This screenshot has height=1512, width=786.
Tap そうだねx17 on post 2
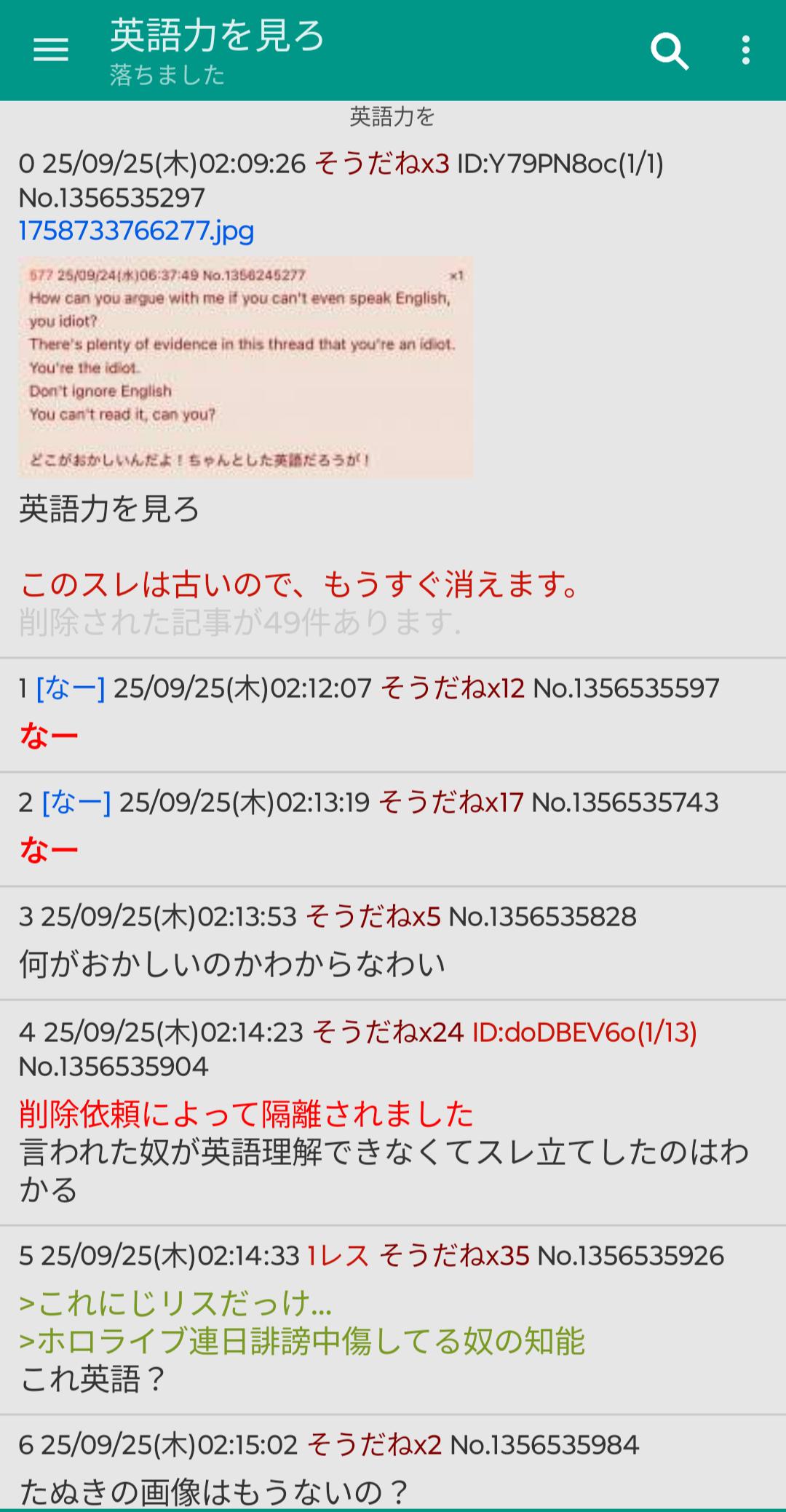[x=451, y=802]
